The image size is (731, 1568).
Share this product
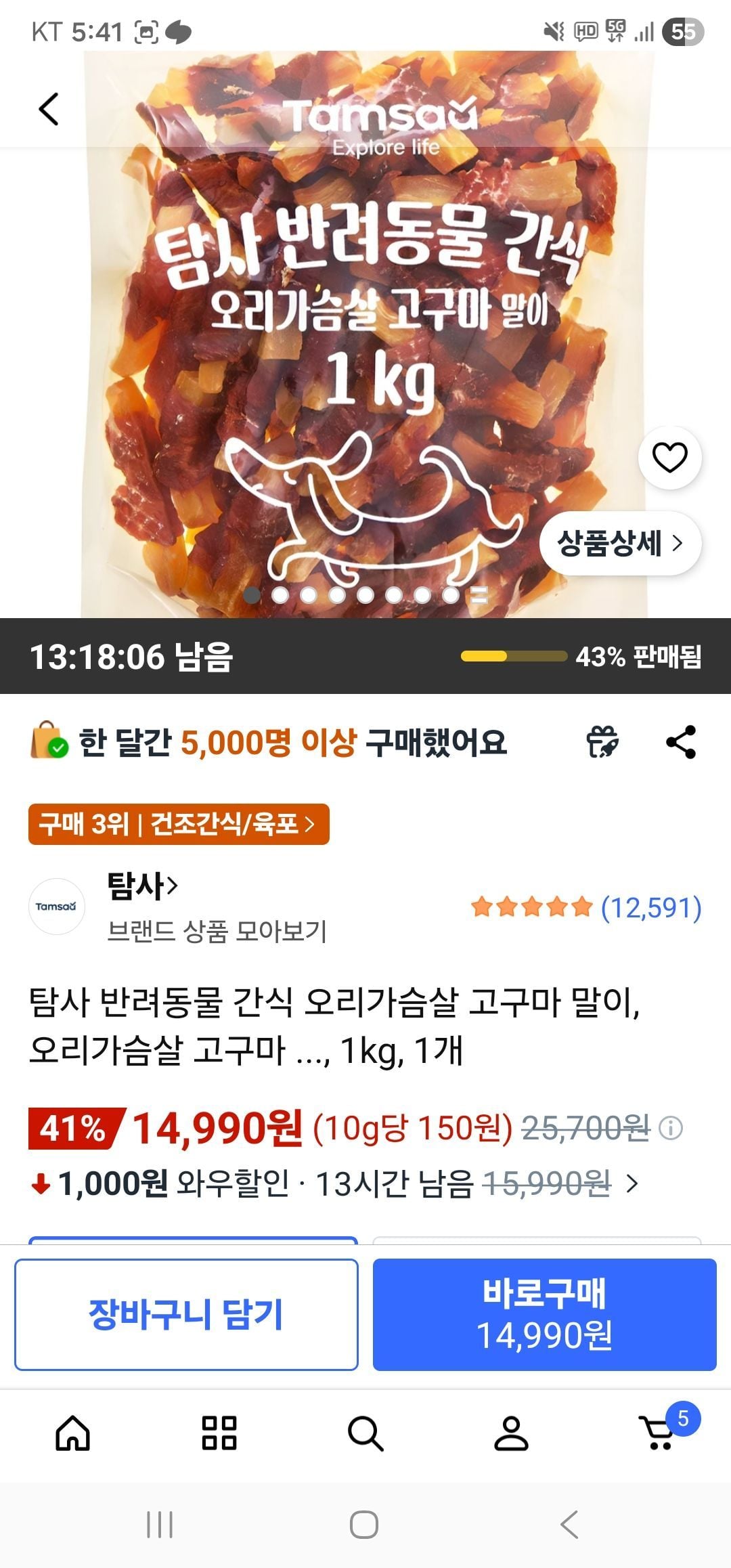coord(681,742)
